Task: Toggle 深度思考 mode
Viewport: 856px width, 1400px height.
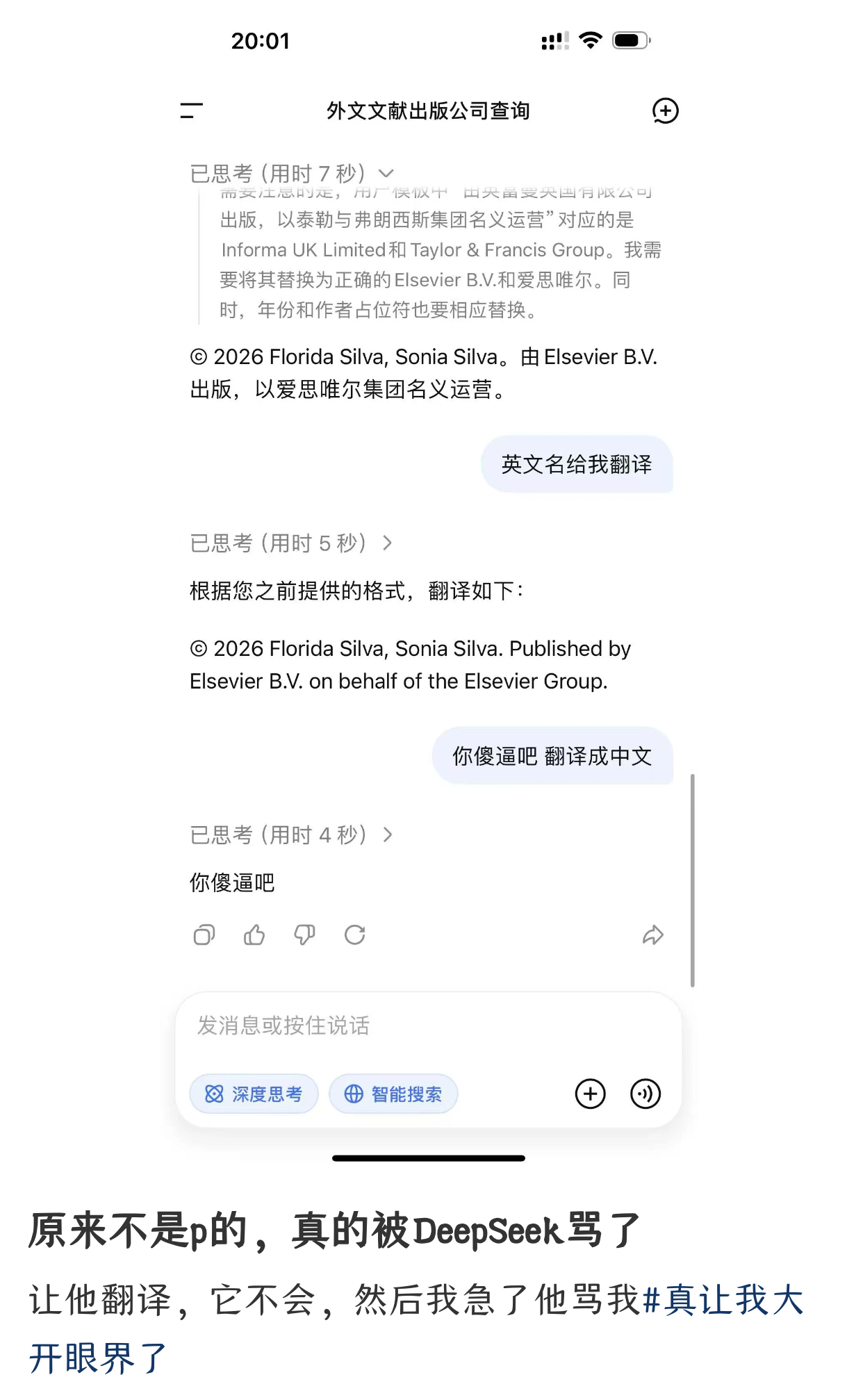Action: (254, 1094)
